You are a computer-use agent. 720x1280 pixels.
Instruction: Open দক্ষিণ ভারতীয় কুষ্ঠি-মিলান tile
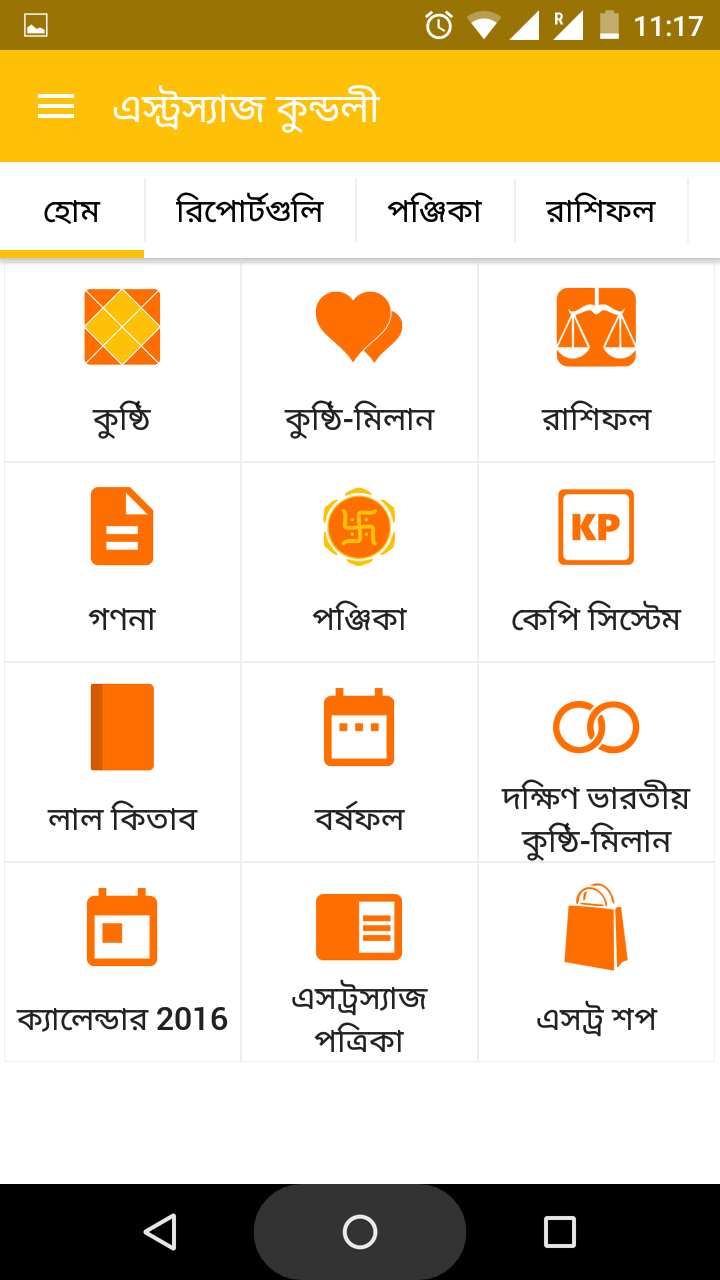coord(596,762)
